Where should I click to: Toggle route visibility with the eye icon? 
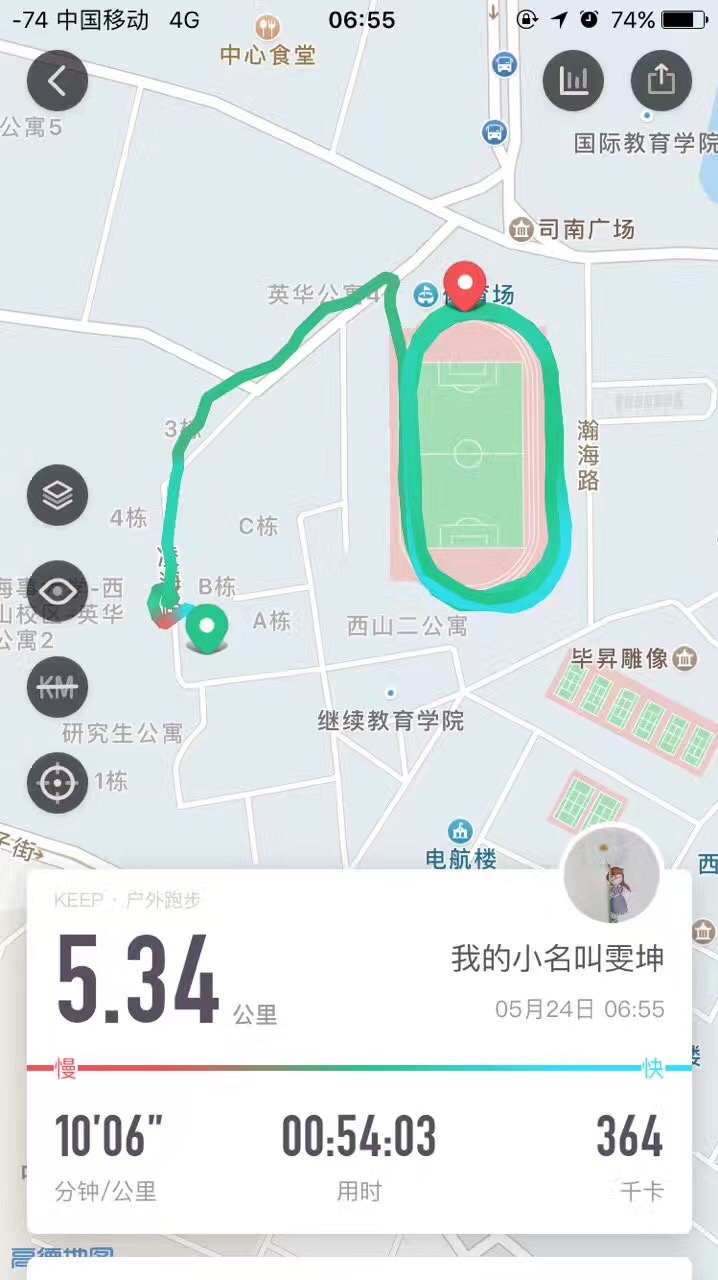click(x=57, y=591)
